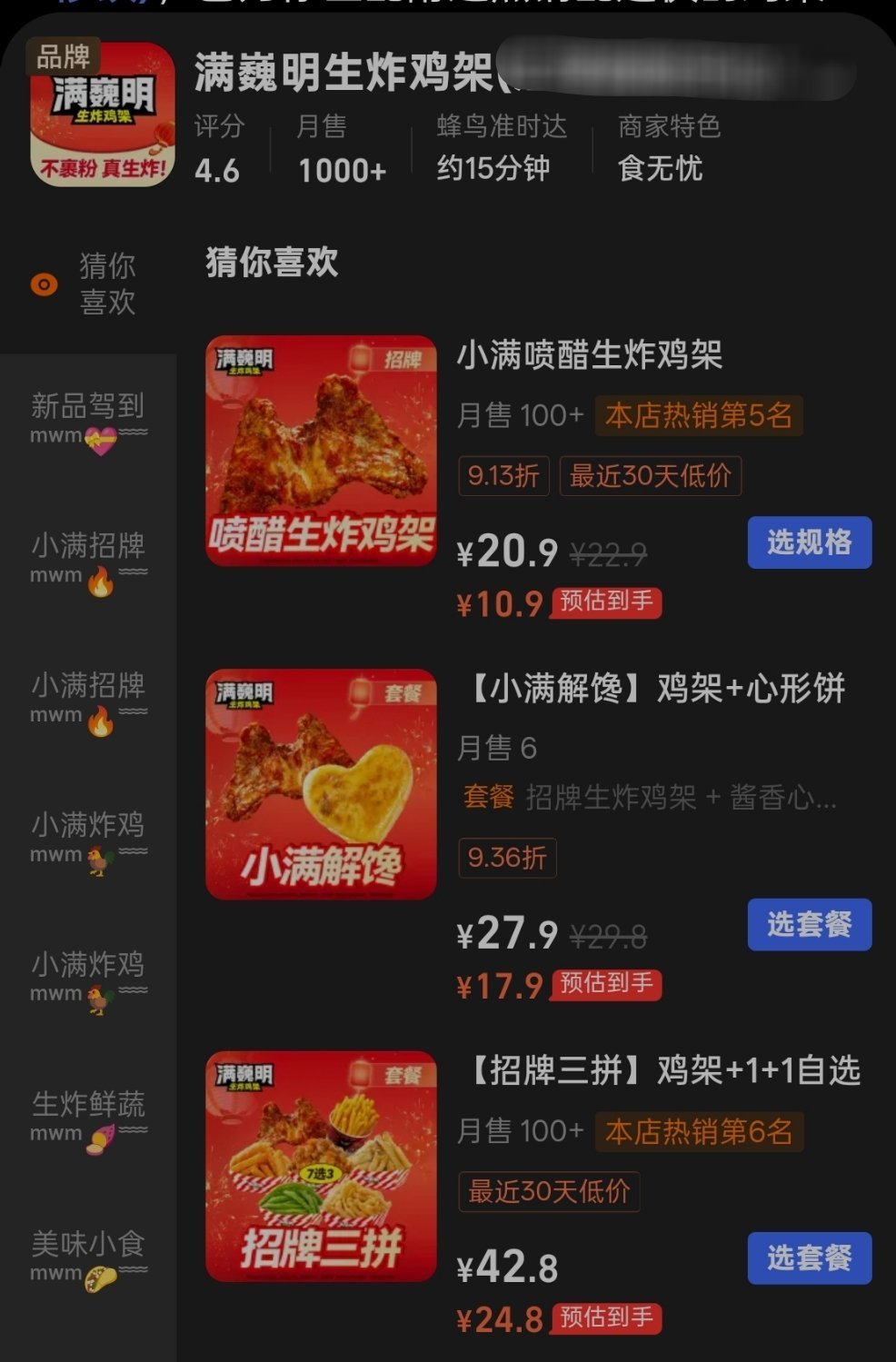Image resolution: width=896 pixels, height=1362 pixels.
Task: Open 本店热销第5名 ranking label
Action: (x=699, y=415)
